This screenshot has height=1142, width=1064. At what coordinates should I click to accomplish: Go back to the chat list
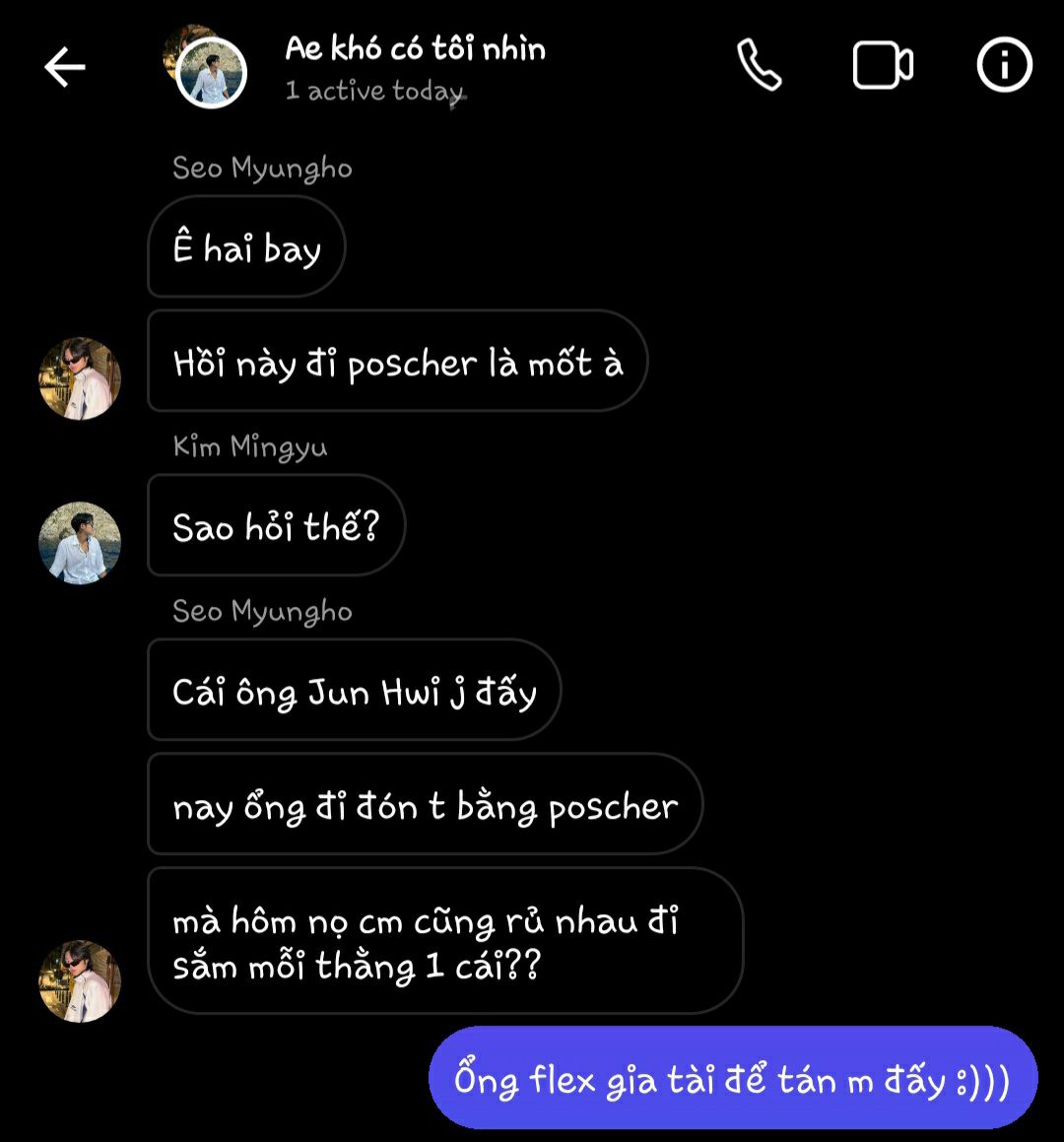pyautogui.click(x=65, y=67)
